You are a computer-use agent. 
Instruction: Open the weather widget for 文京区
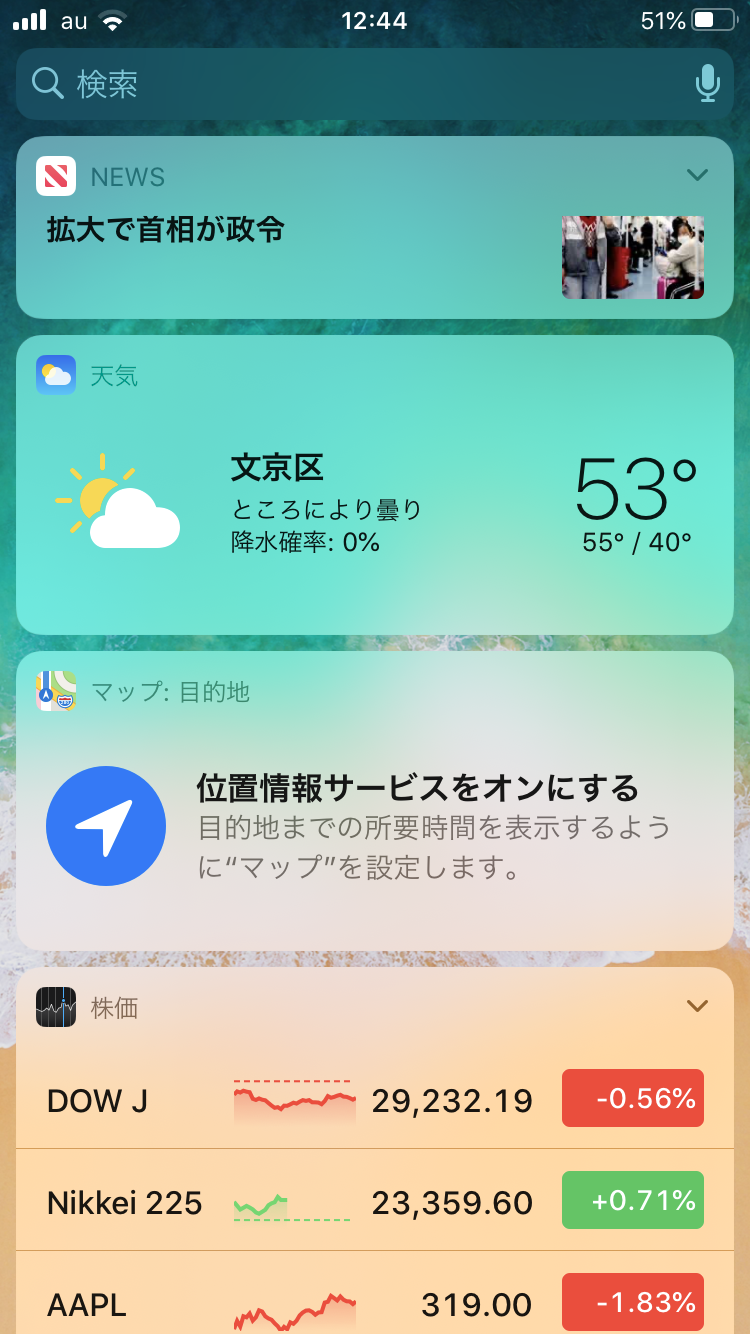[x=374, y=500]
